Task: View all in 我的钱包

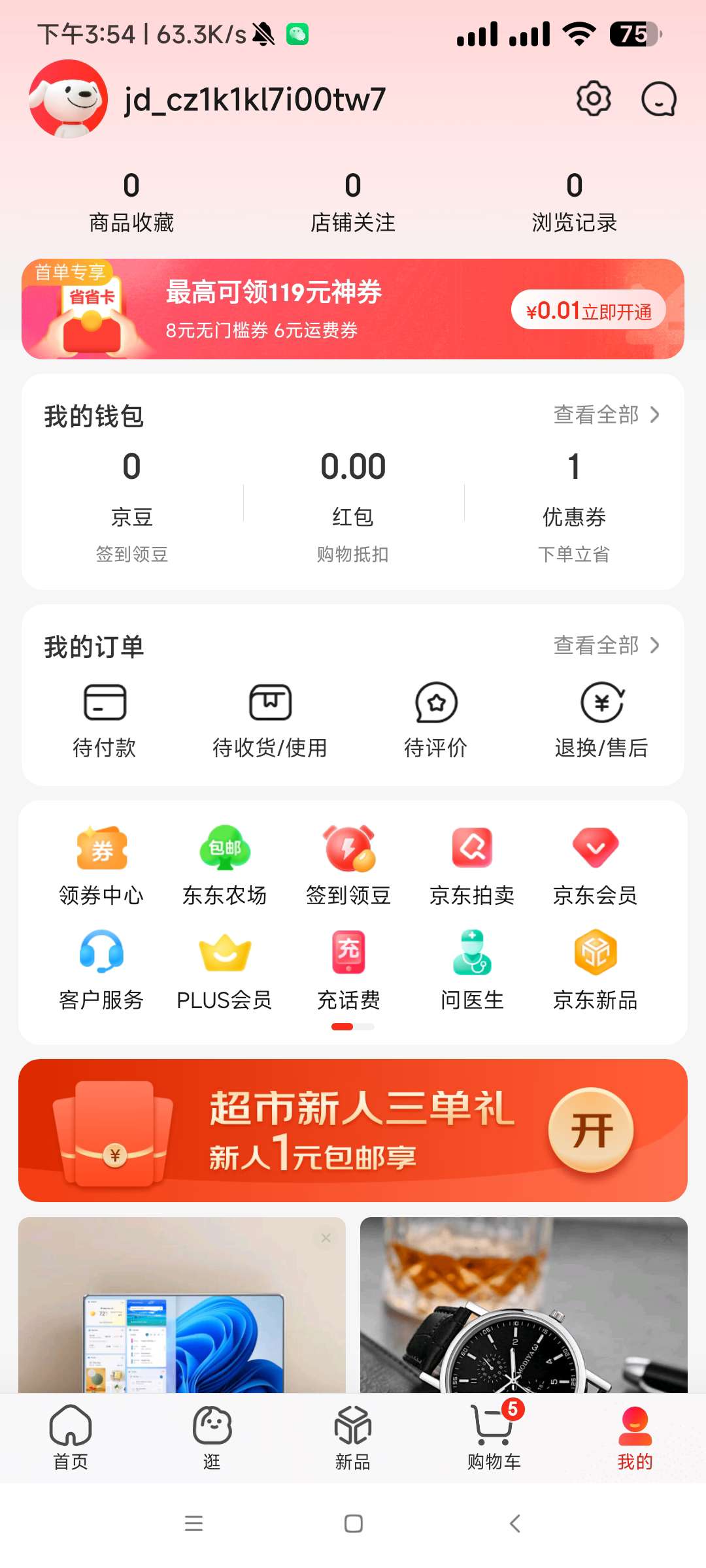Action: (606, 415)
